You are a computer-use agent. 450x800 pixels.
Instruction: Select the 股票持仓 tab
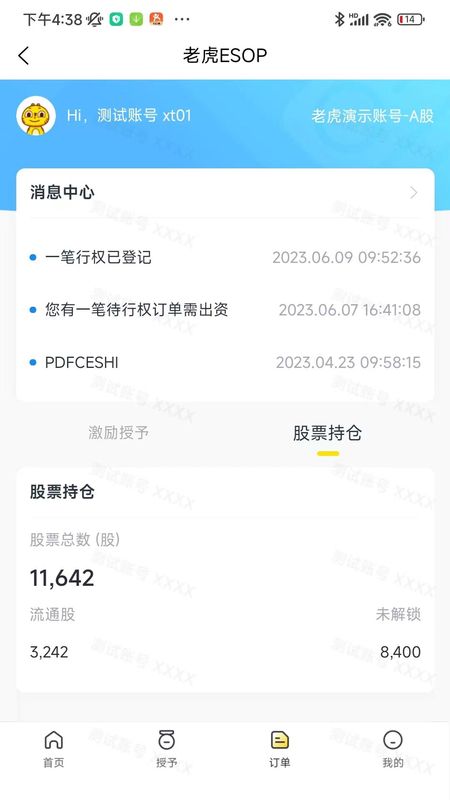328,433
